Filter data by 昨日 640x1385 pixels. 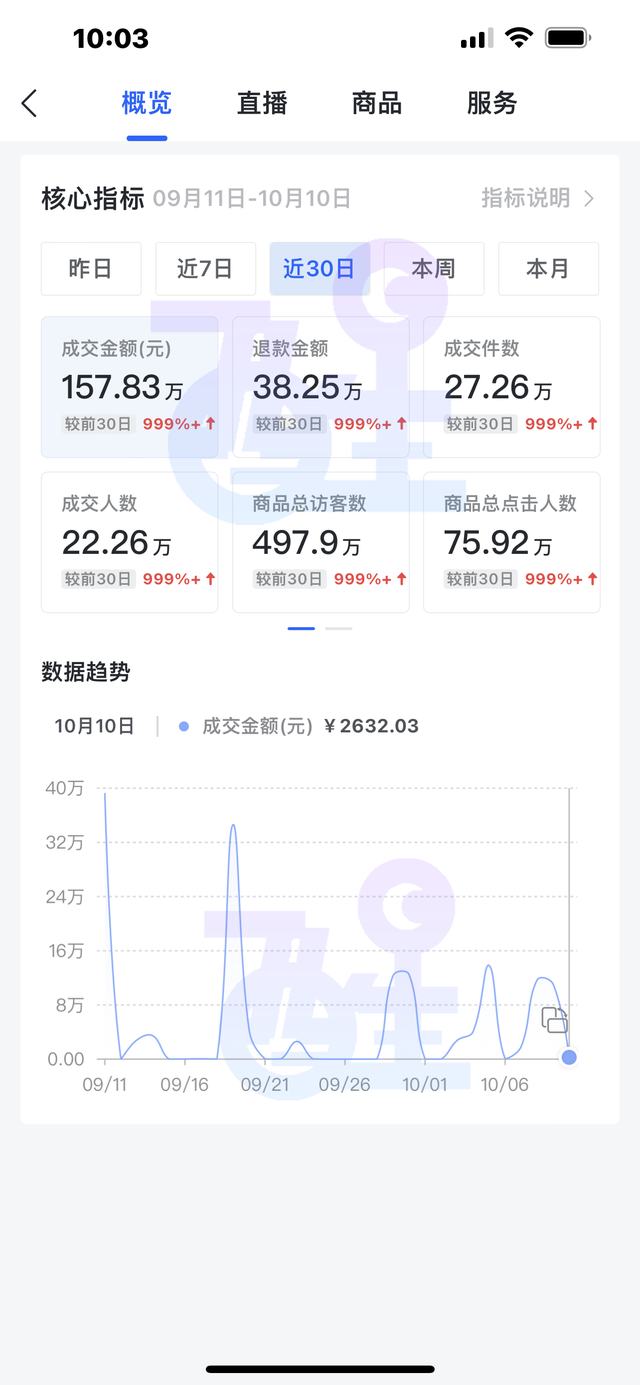pos(91,269)
